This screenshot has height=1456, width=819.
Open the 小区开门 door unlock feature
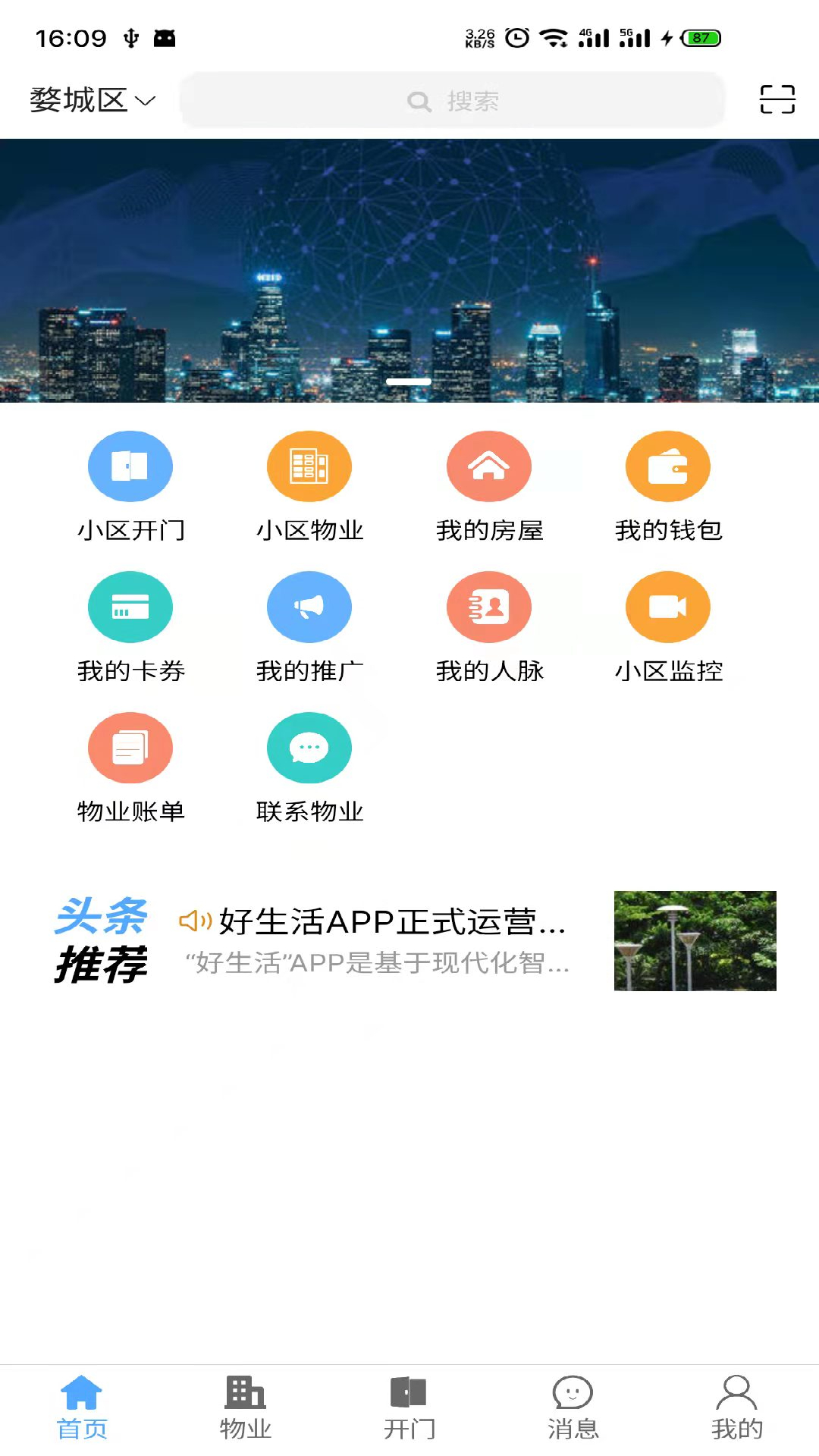[x=130, y=466]
